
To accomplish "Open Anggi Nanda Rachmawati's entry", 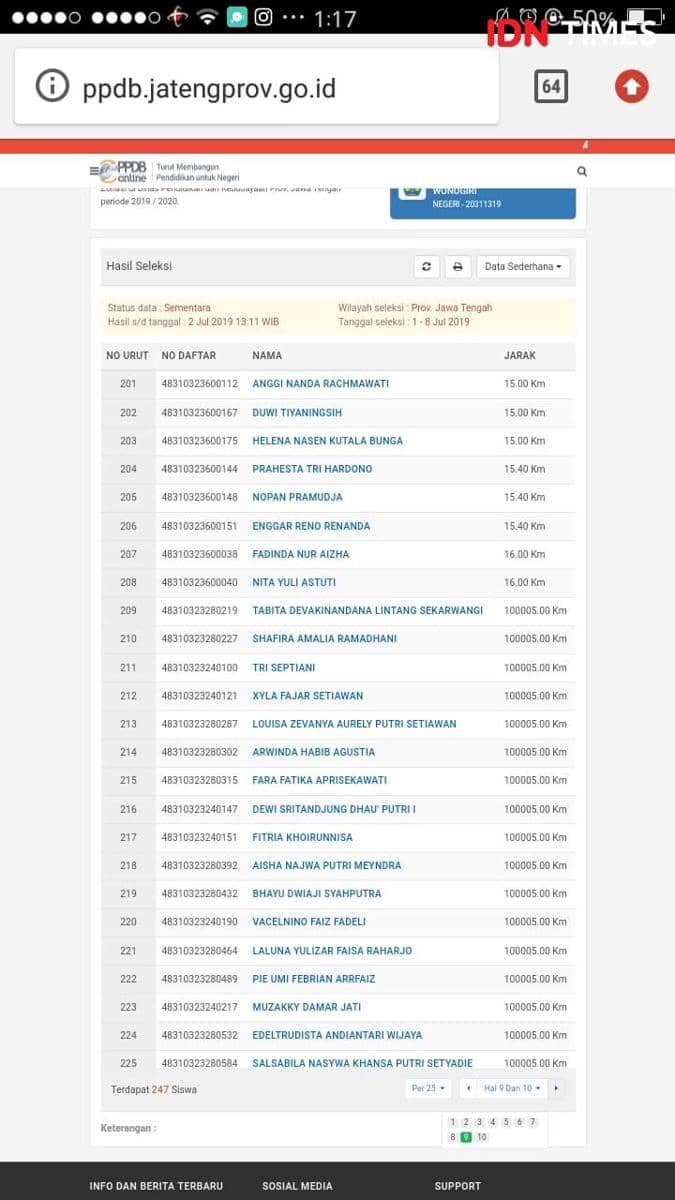I will click(x=320, y=384).
